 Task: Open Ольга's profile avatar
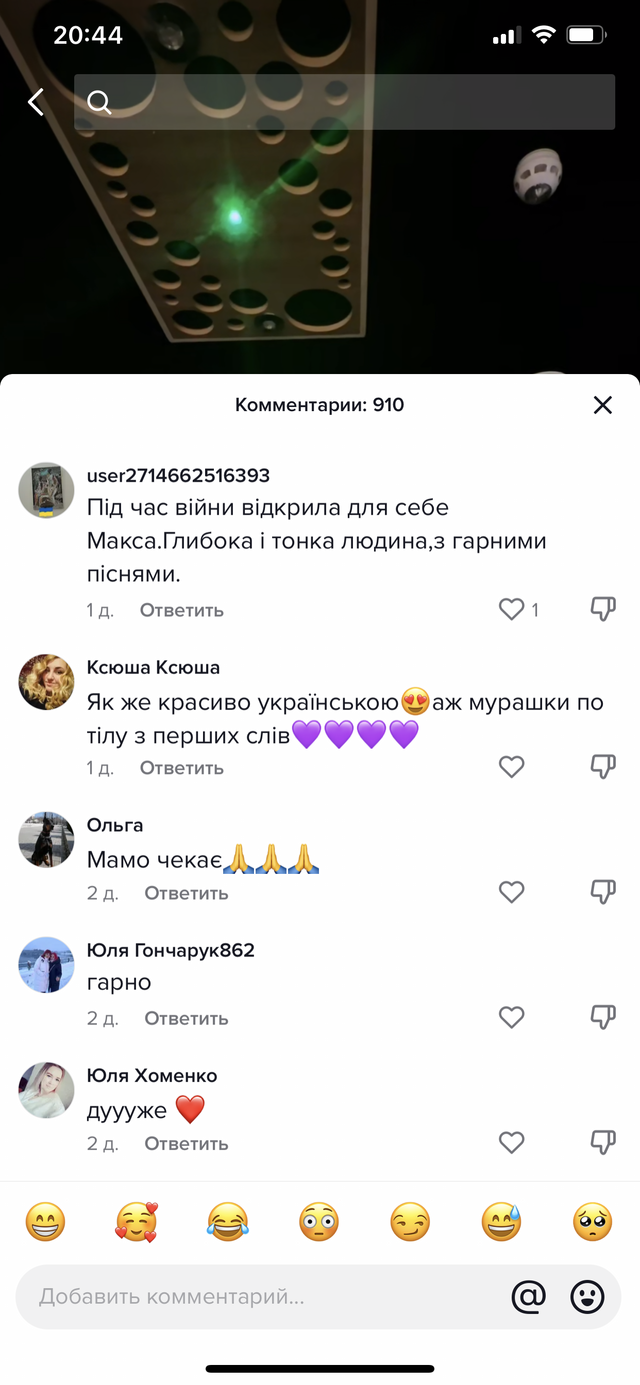pos(46,839)
